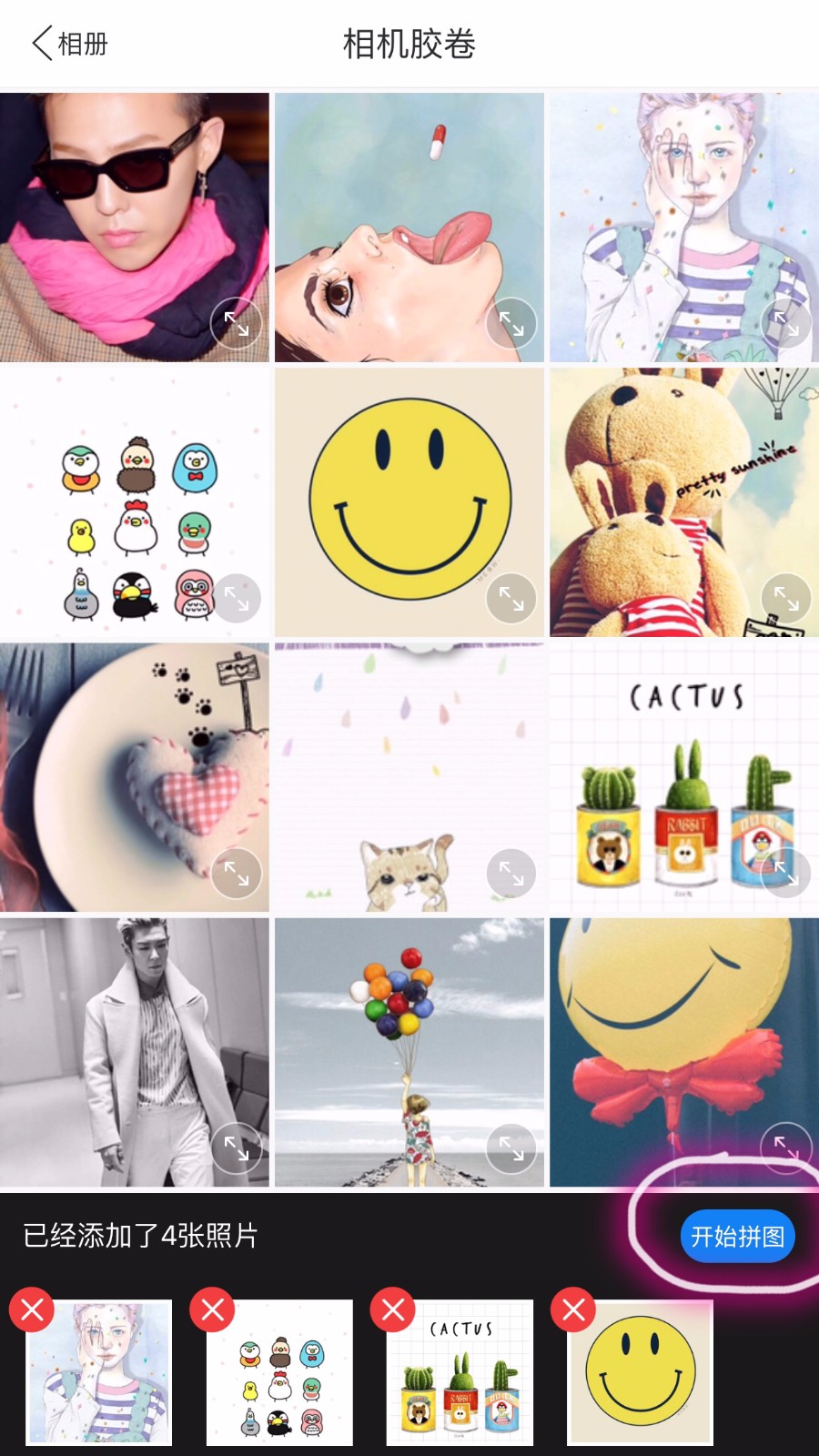Enlarge the CACTUS cans grid image
This screenshot has width=819, height=1456.
(x=786, y=874)
